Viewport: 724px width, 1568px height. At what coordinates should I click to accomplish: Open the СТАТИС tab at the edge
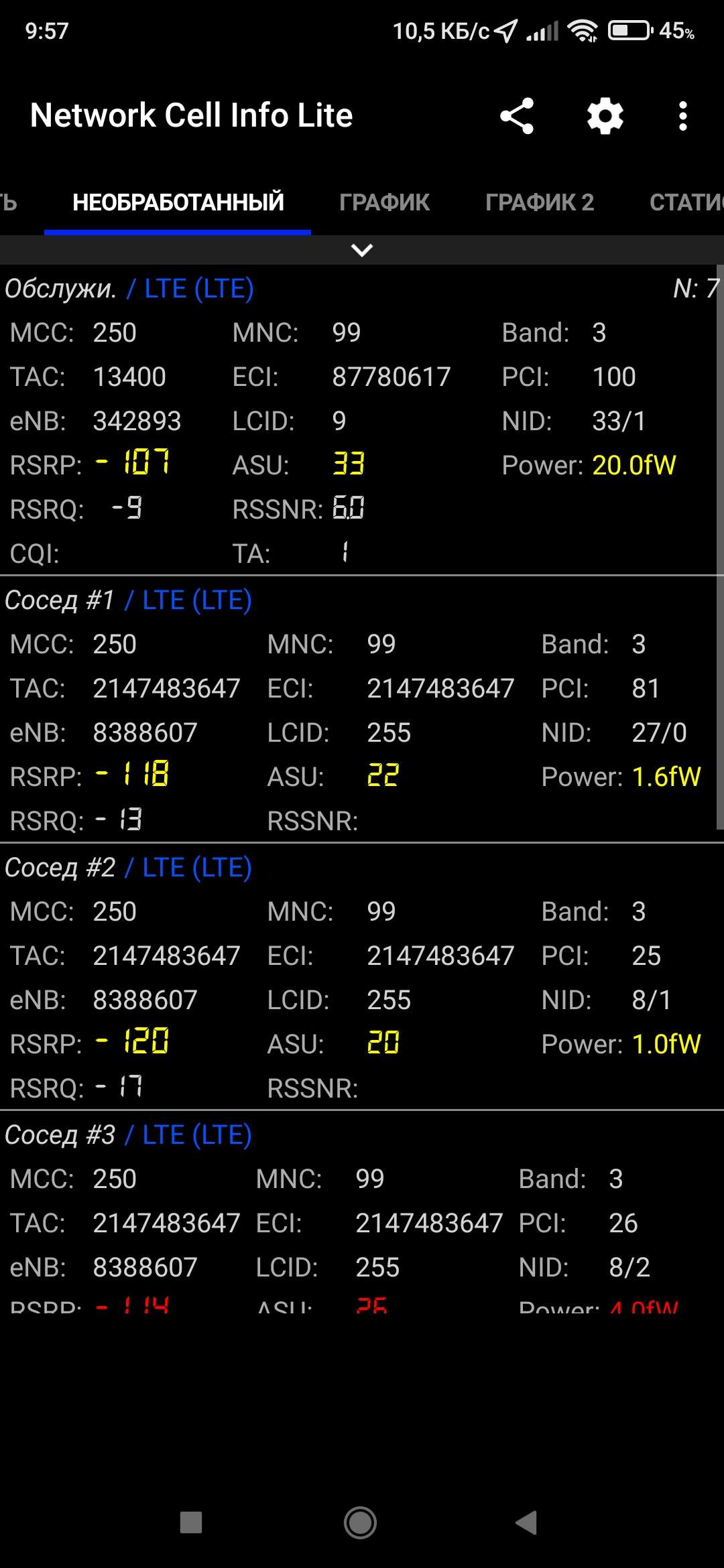click(686, 202)
